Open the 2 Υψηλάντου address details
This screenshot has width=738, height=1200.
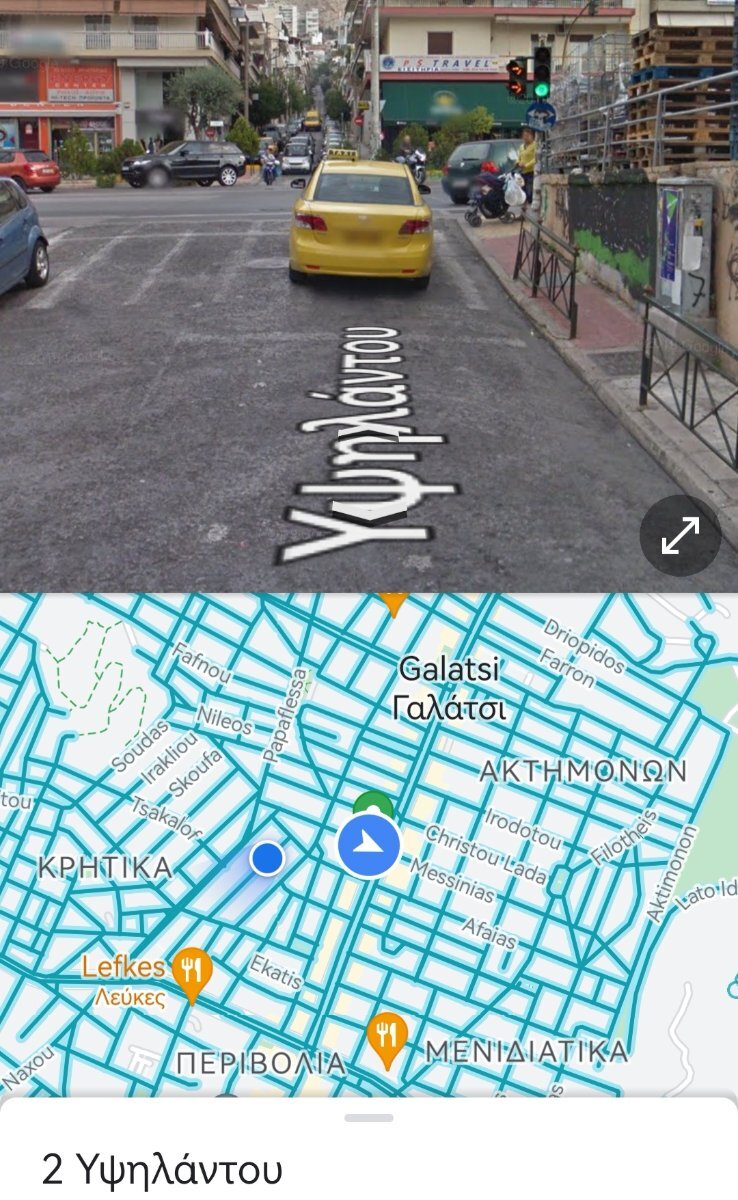click(x=162, y=1169)
